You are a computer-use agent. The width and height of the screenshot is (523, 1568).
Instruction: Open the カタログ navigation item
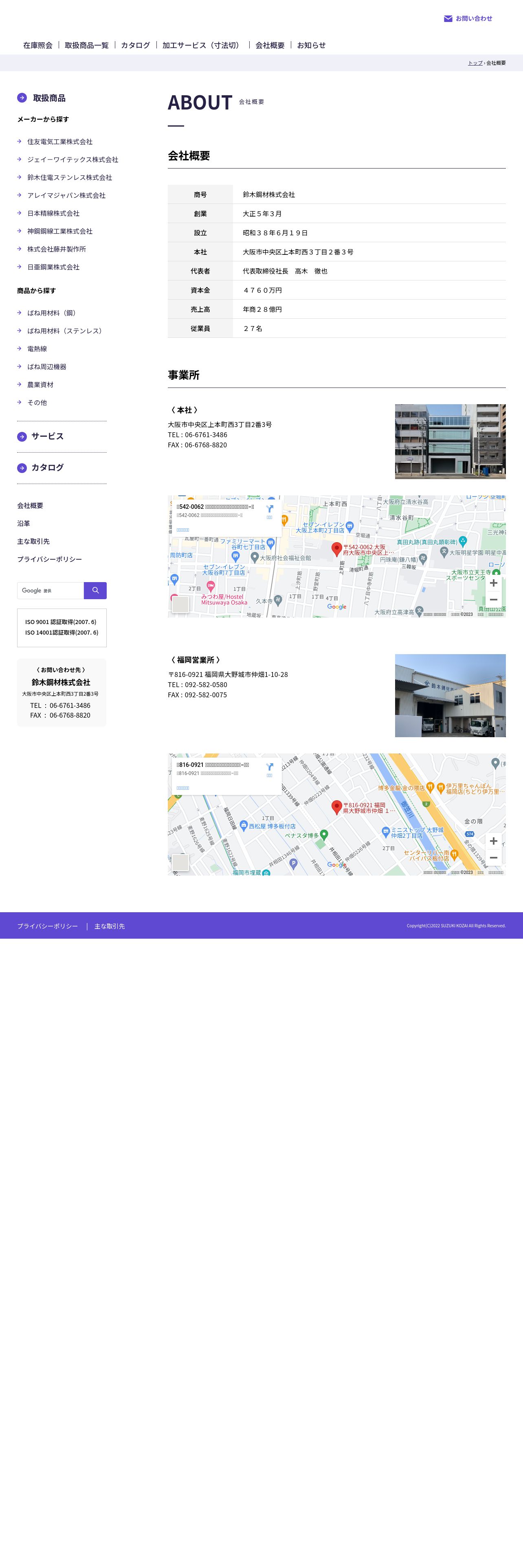tap(135, 45)
